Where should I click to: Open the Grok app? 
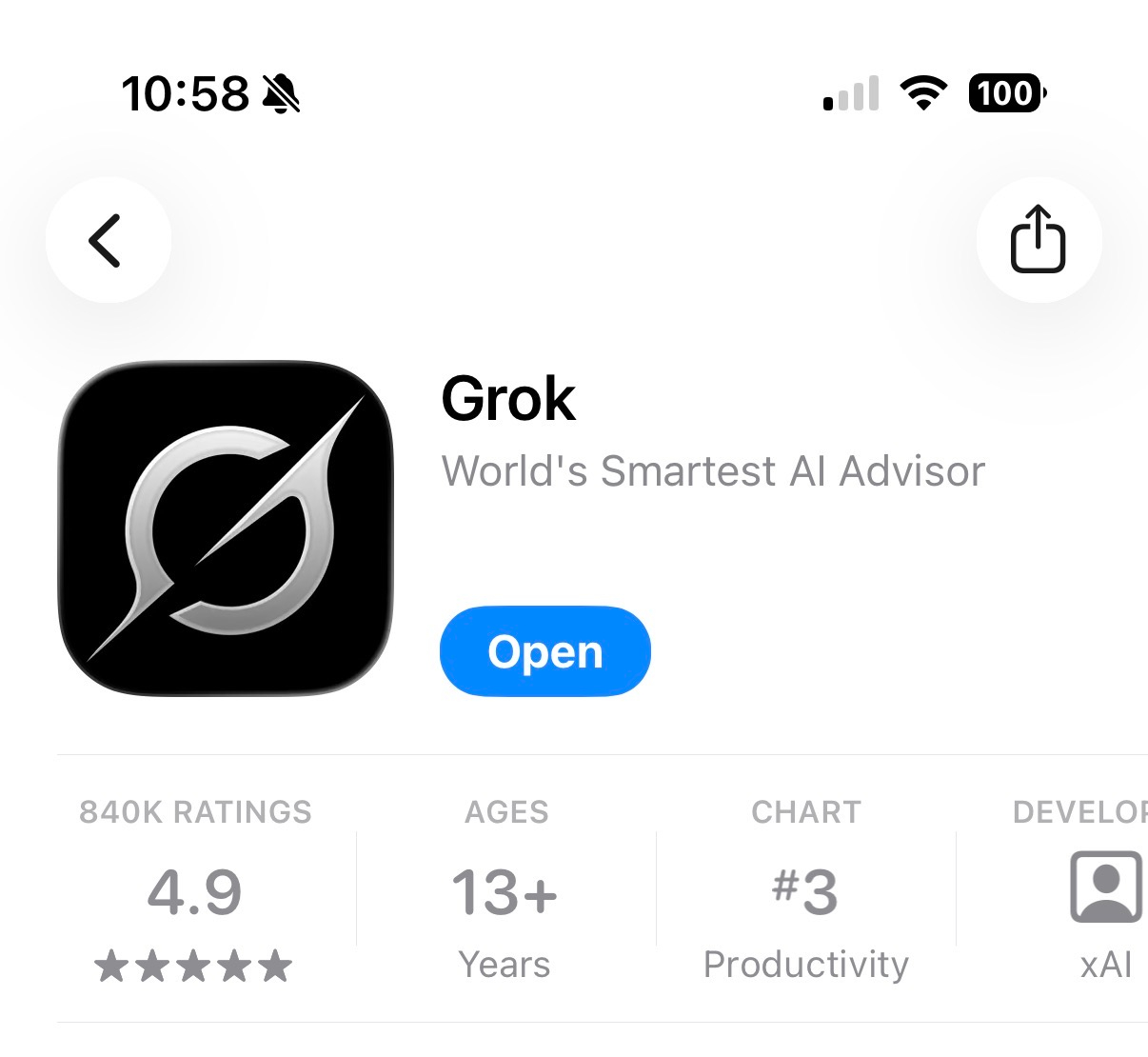[x=544, y=651]
